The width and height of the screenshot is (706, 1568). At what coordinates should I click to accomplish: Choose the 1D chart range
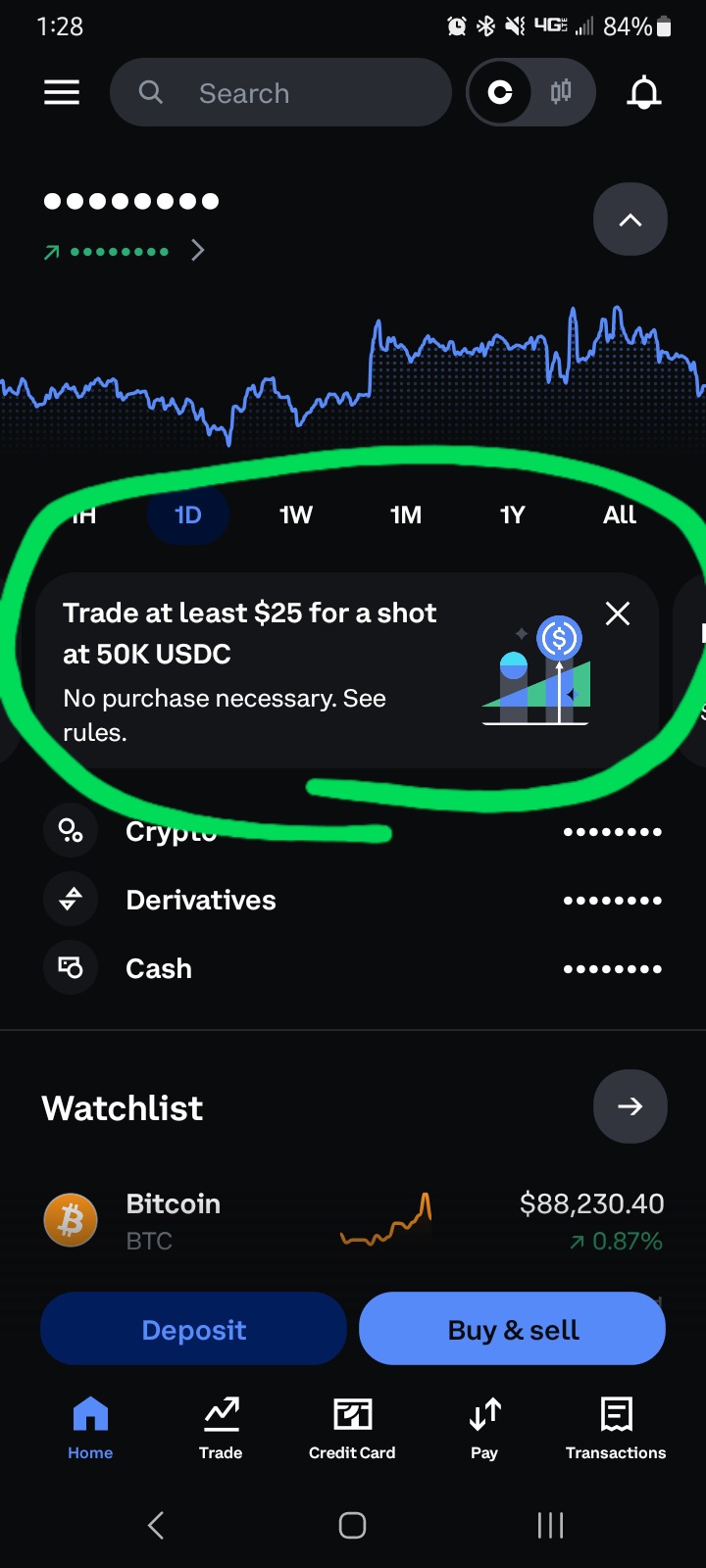click(187, 515)
